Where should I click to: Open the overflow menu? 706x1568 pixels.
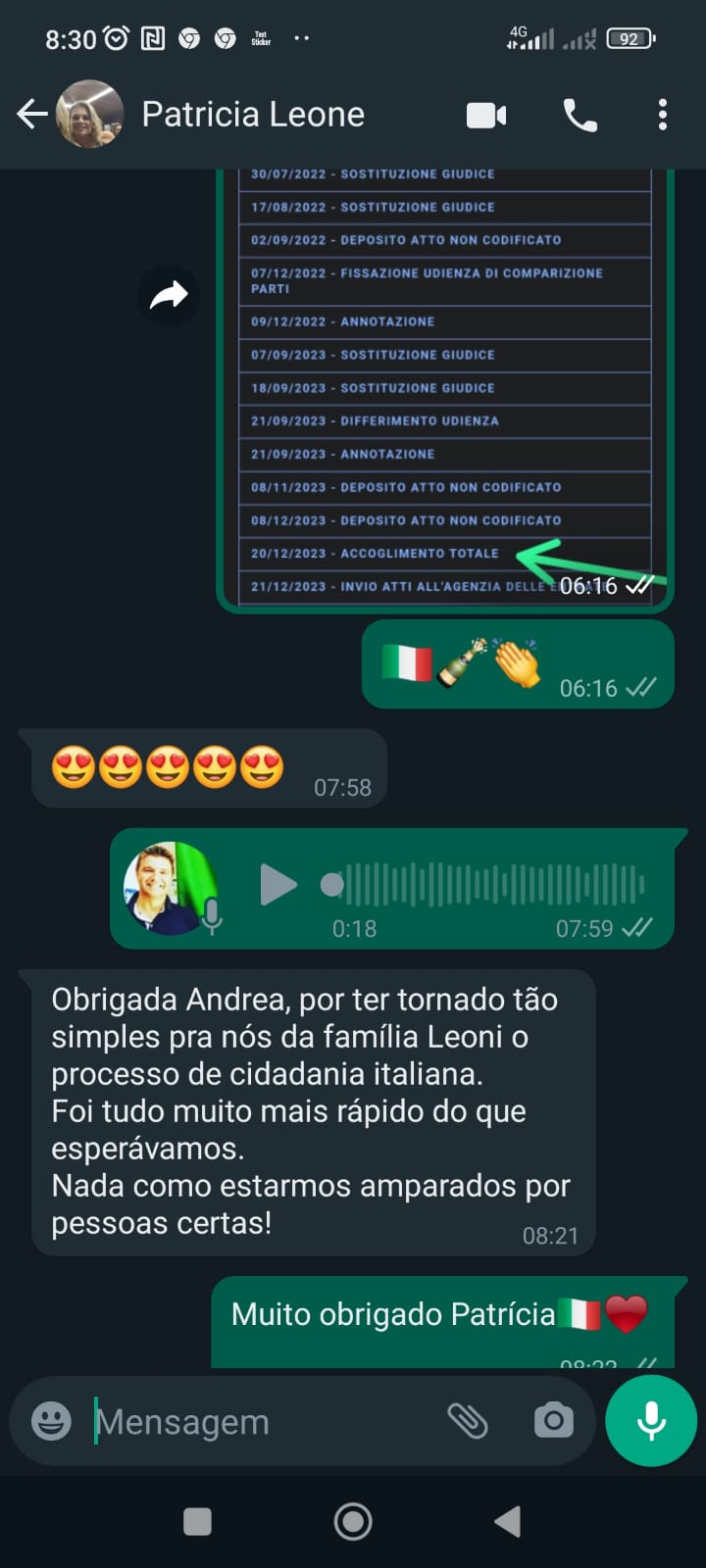pyautogui.click(x=663, y=115)
